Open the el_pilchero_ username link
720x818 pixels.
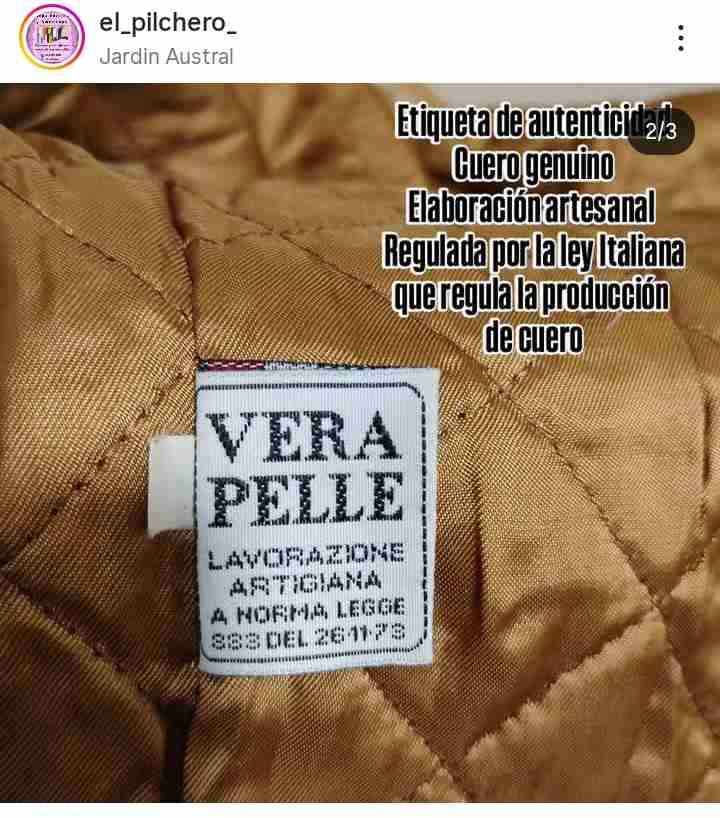[167, 24]
